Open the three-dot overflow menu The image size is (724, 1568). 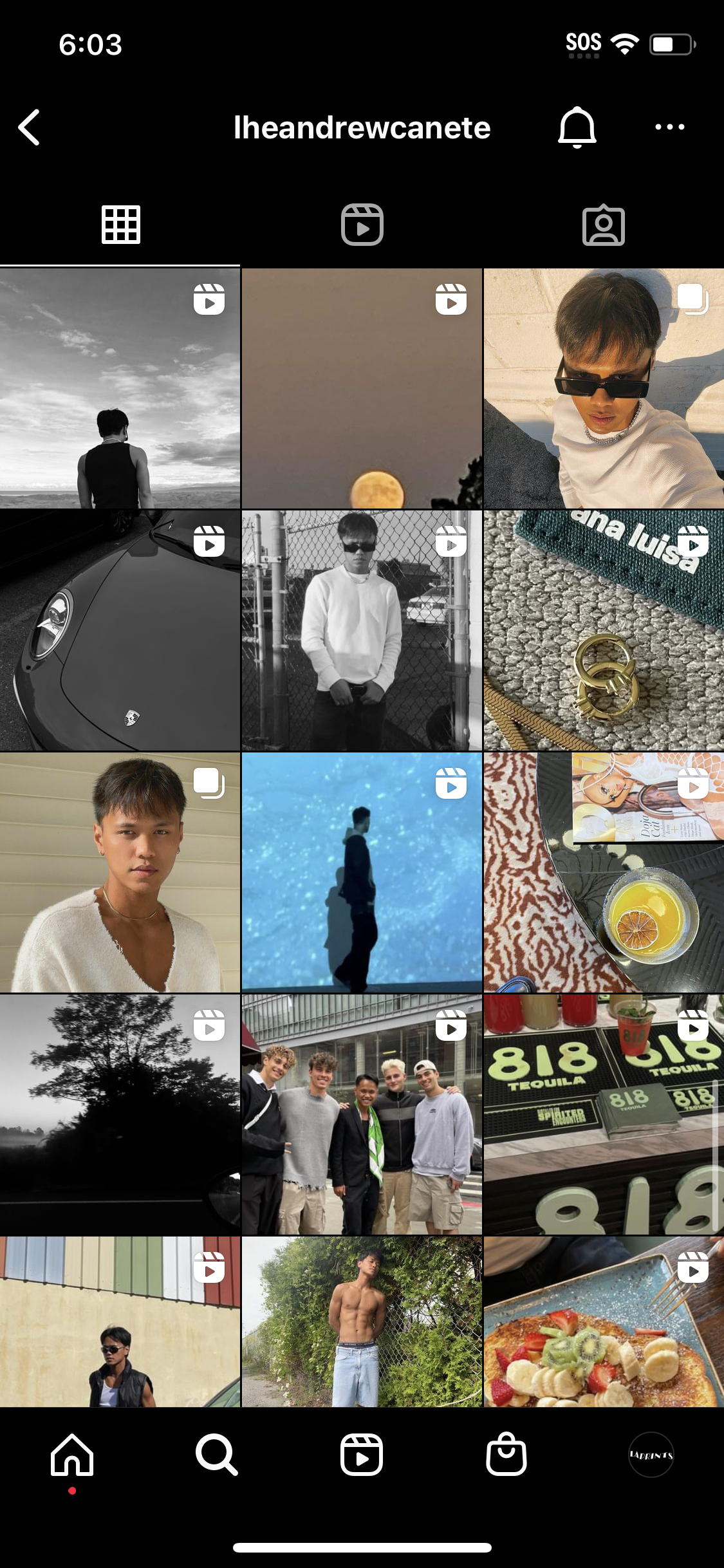[669, 127]
